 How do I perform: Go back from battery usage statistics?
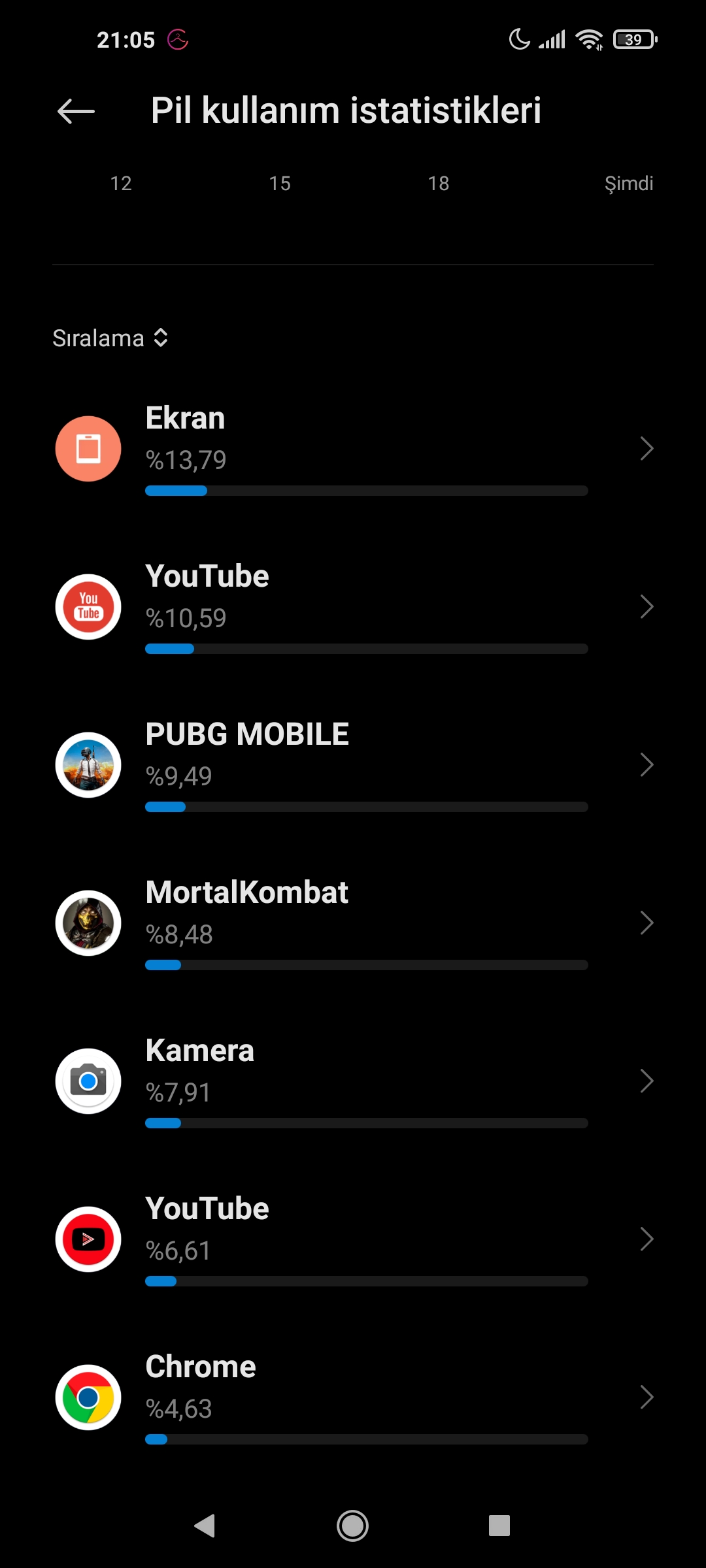tap(76, 111)
